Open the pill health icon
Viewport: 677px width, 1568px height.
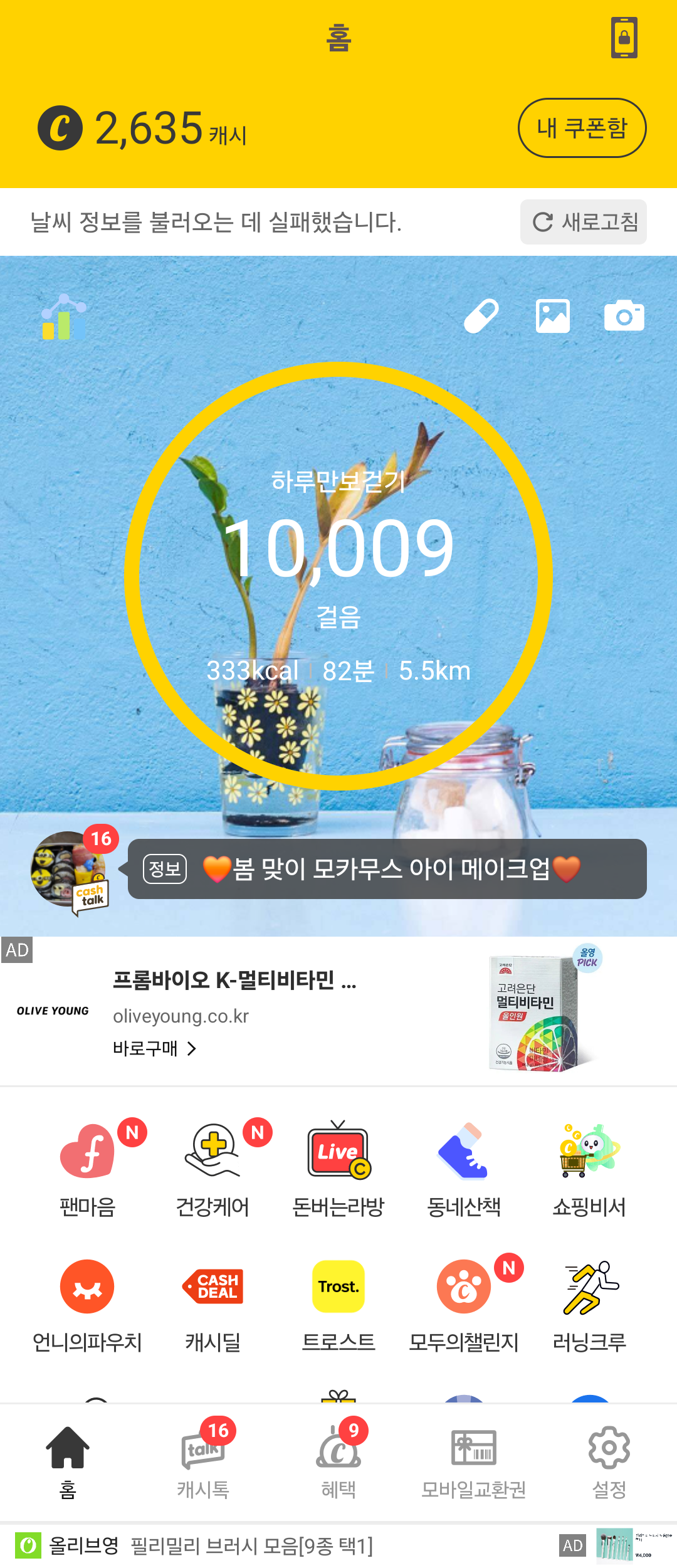[481, 316]
